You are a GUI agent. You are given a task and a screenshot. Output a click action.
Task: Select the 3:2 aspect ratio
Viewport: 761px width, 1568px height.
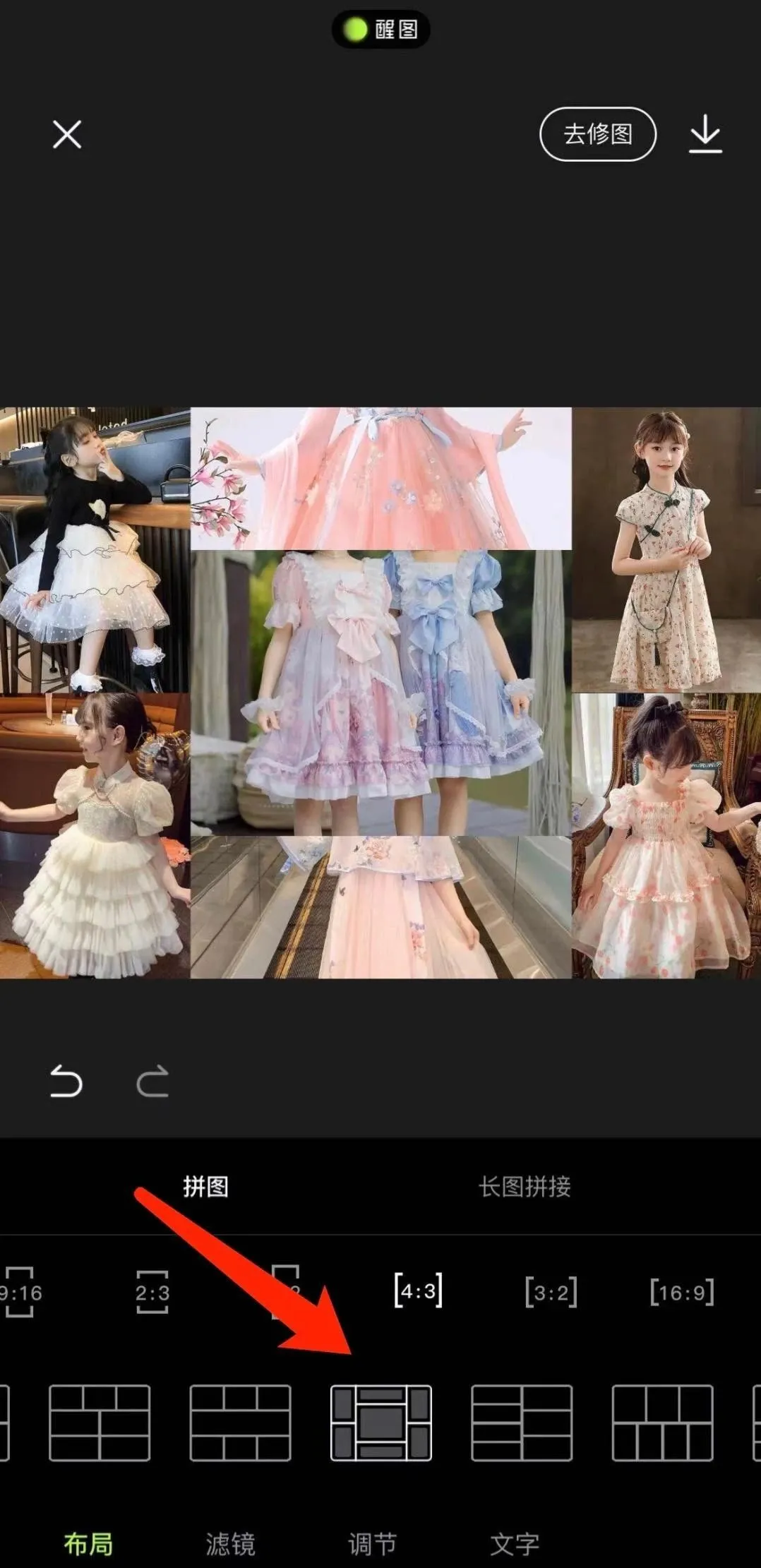coord(551,1292)
